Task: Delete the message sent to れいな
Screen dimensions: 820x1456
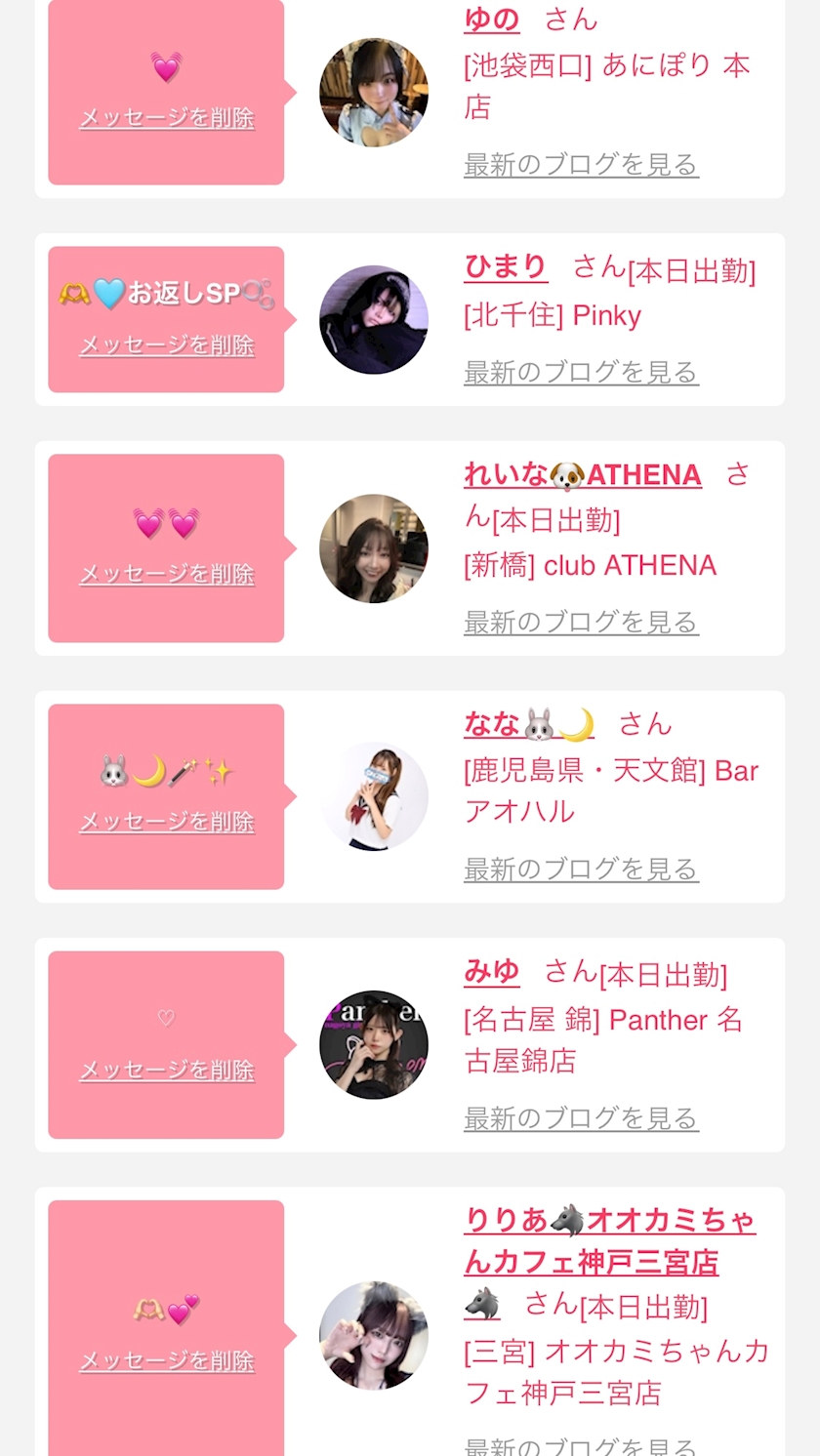Action: tap(166, 574)
